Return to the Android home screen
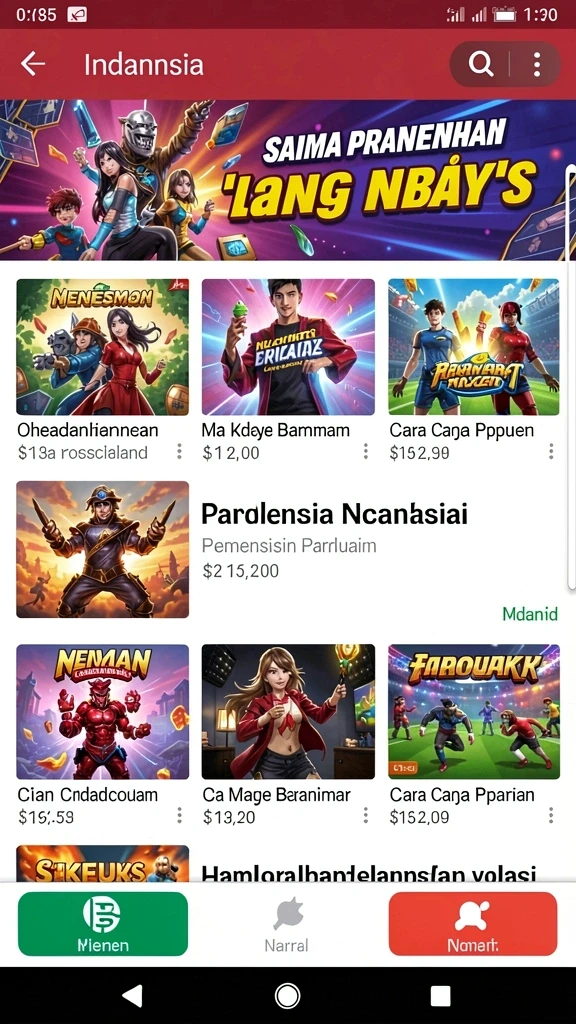The width and height of the screenshot is (576, 1024). [x=287, y=996]
